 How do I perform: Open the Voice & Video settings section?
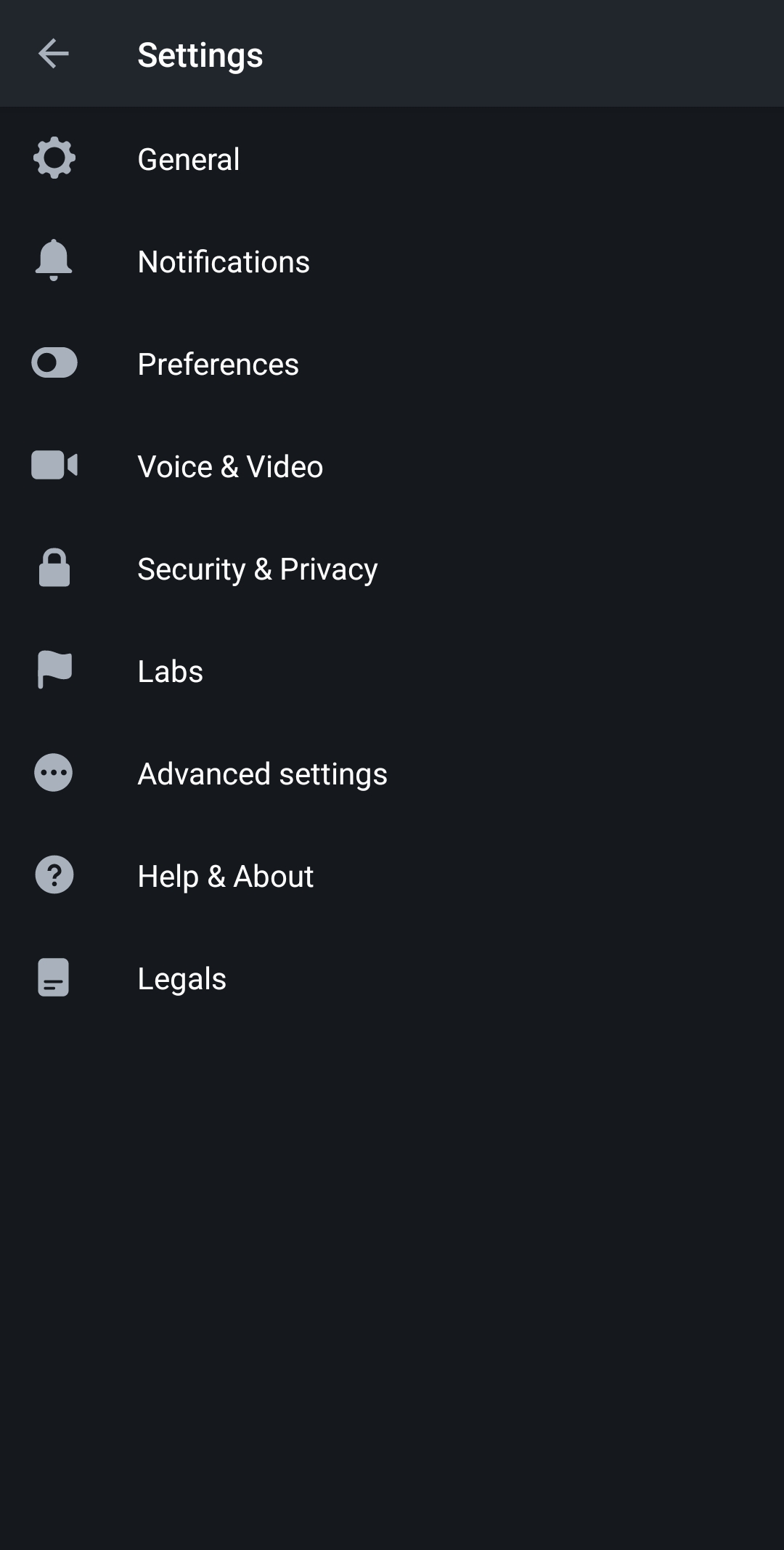point(230,466)
